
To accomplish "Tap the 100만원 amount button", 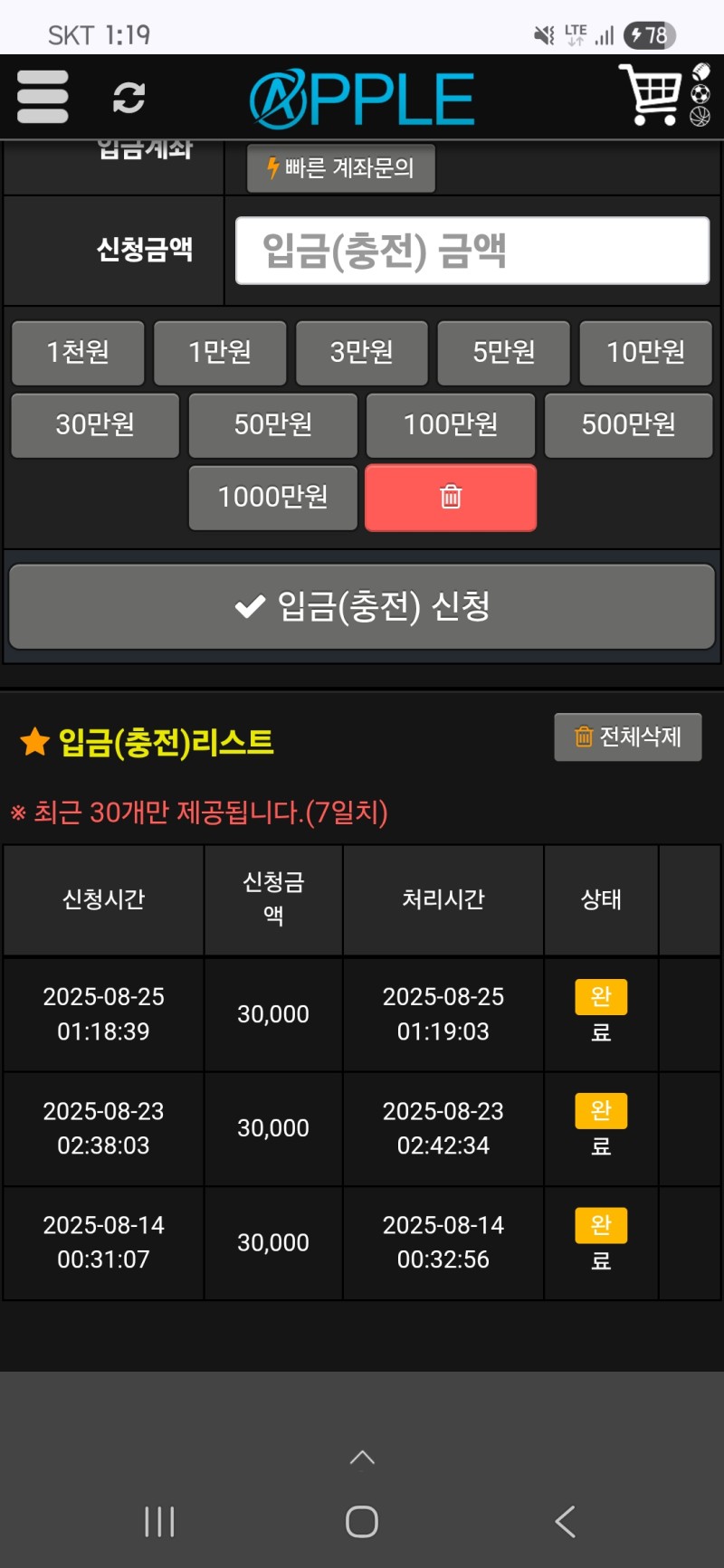I will click(451, 424).
